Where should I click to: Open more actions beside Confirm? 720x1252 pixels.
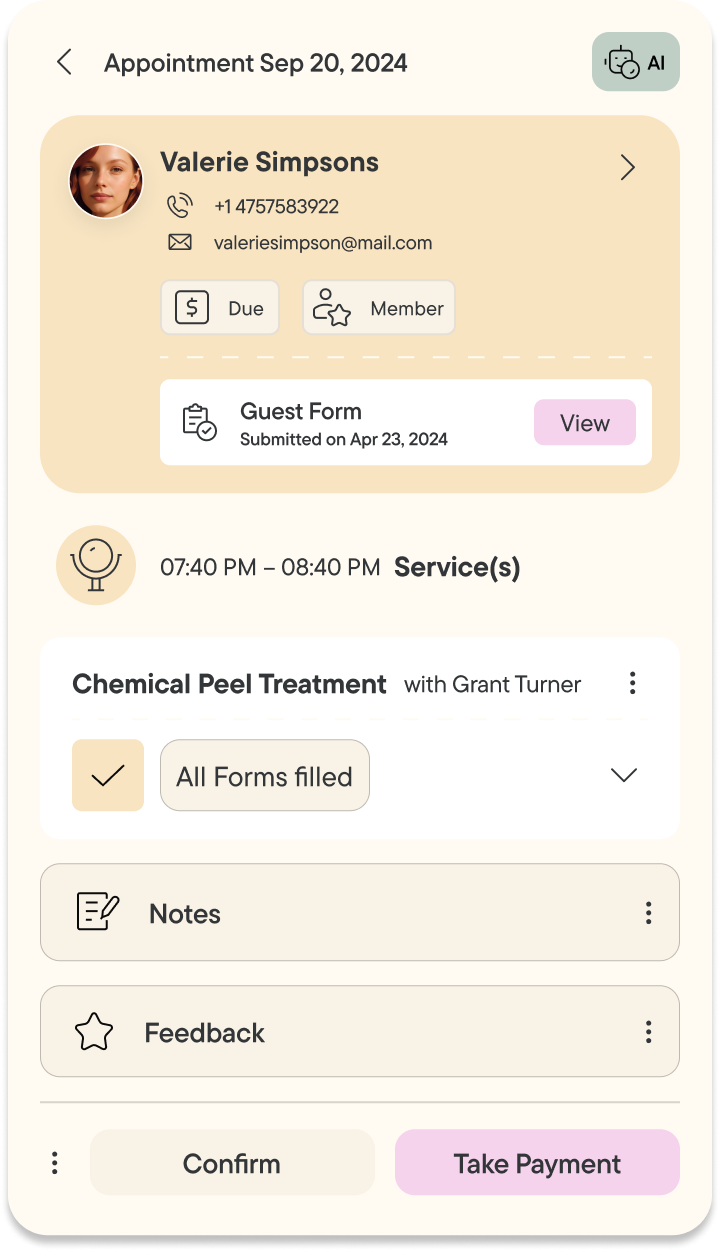(x=54, y=1163)
